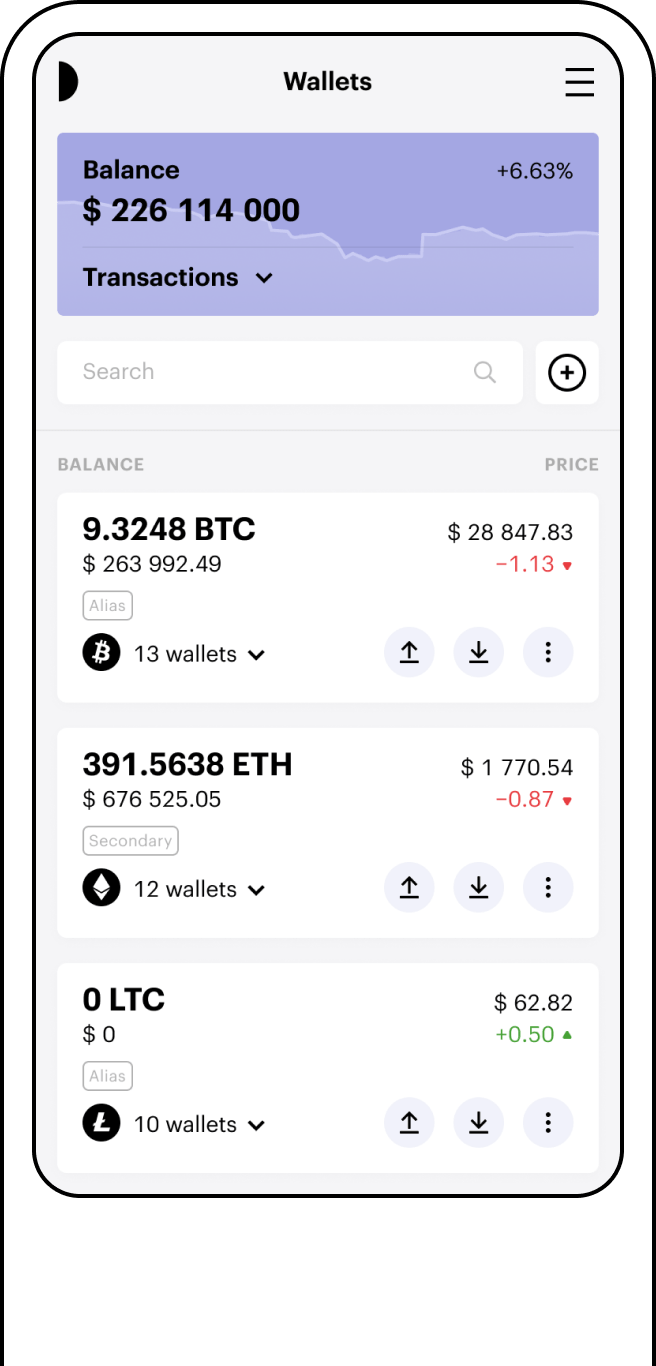Open more options for BTC
This screenshot has height=1366, width=656.
pyautogui.click(x=548, y=653)
